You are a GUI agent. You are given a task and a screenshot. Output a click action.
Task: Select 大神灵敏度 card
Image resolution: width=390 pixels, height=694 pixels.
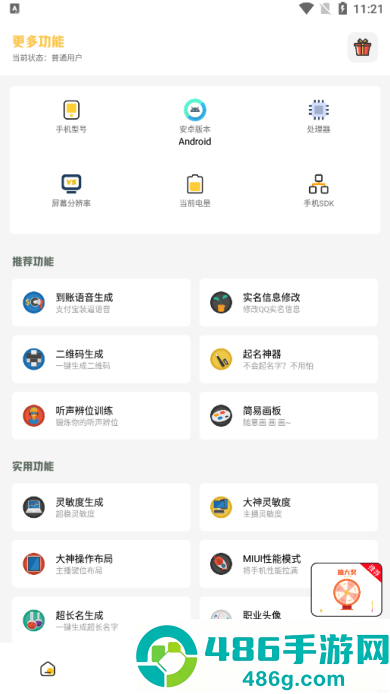pyautogui.click(x=289, y=507)
